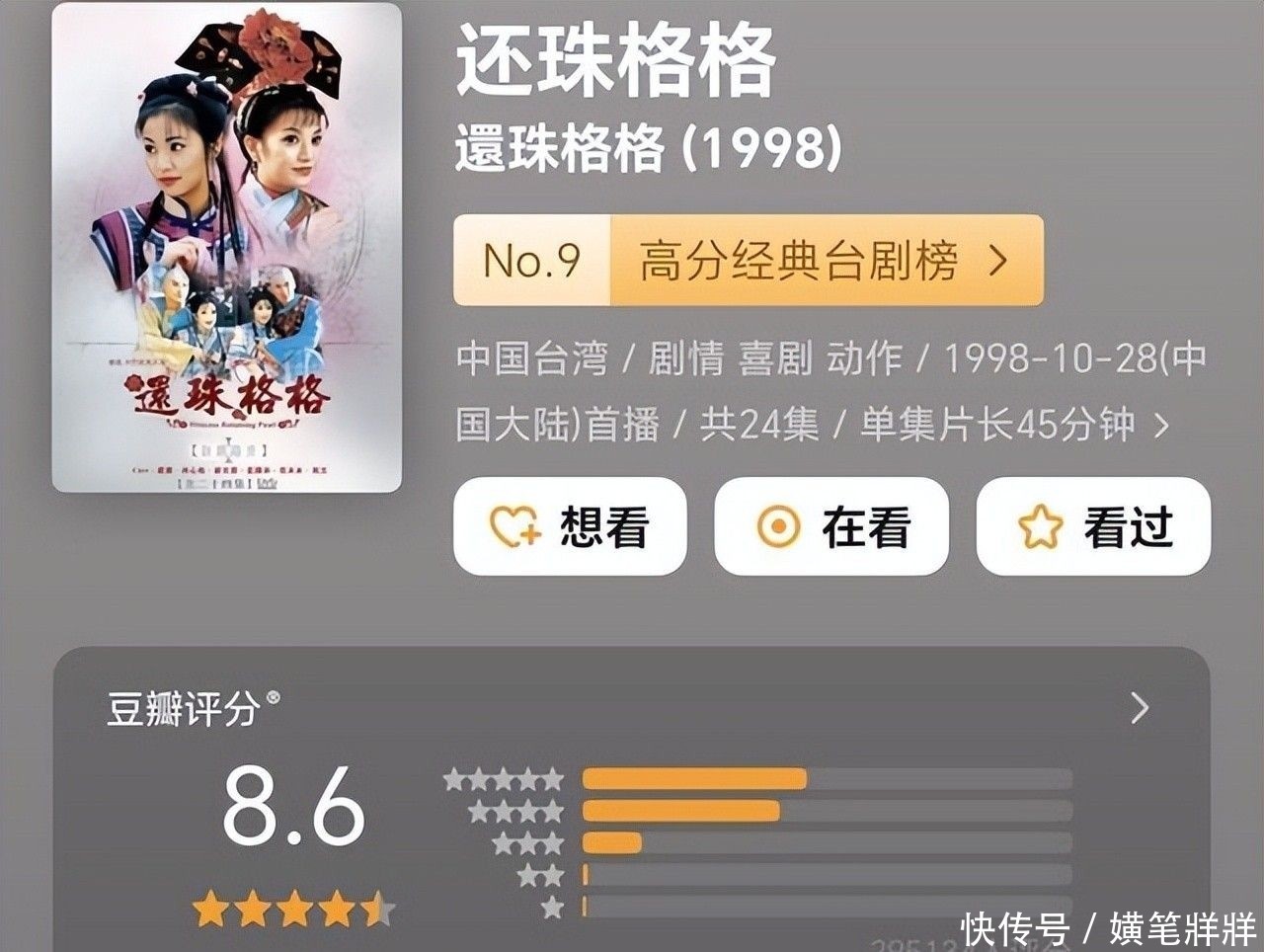
Task: Expand the show info details chevron
Action: [x=1161, y=426]
